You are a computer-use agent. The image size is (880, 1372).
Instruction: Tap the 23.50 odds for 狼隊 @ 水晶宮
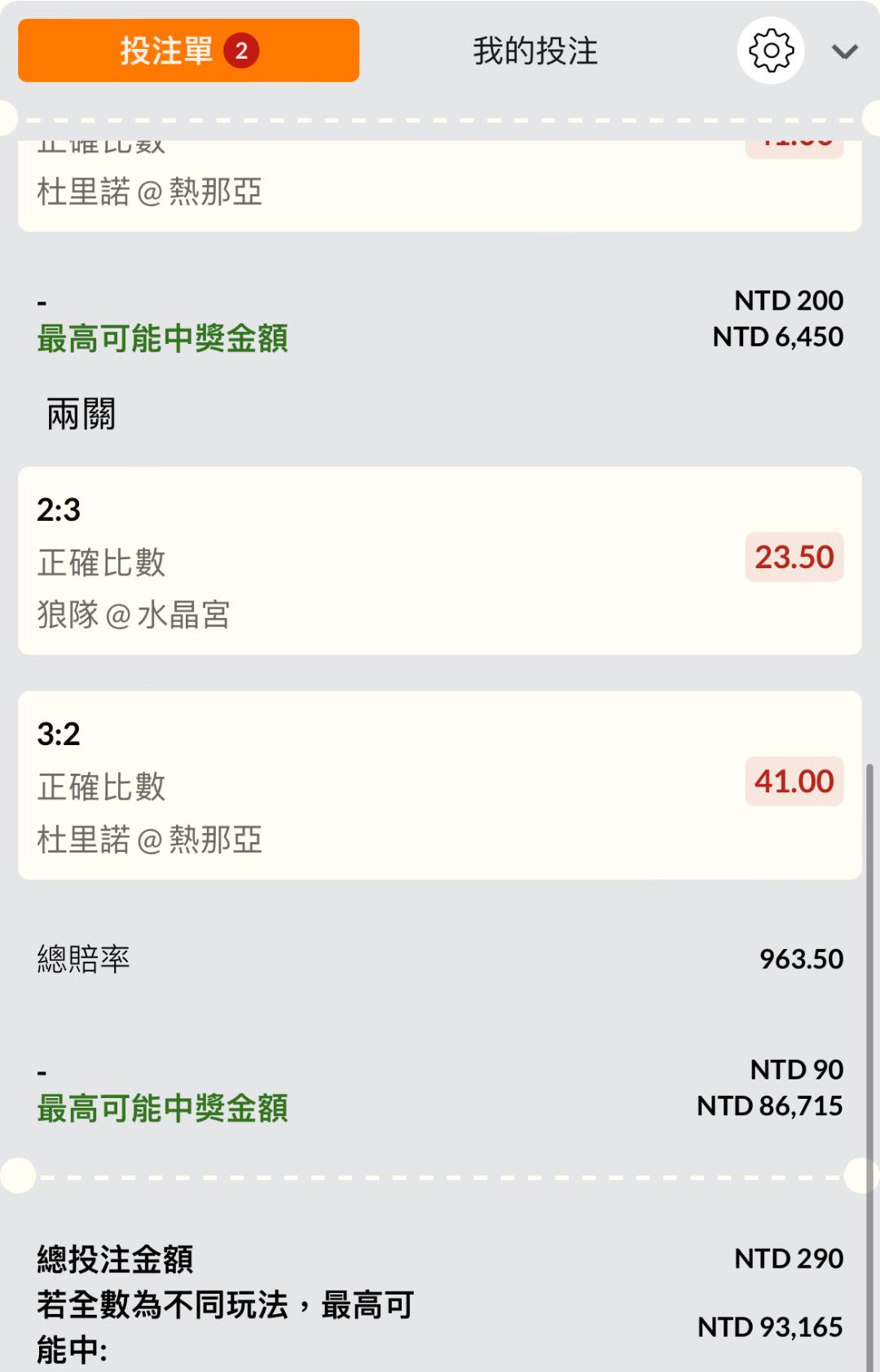pos(794,558)
